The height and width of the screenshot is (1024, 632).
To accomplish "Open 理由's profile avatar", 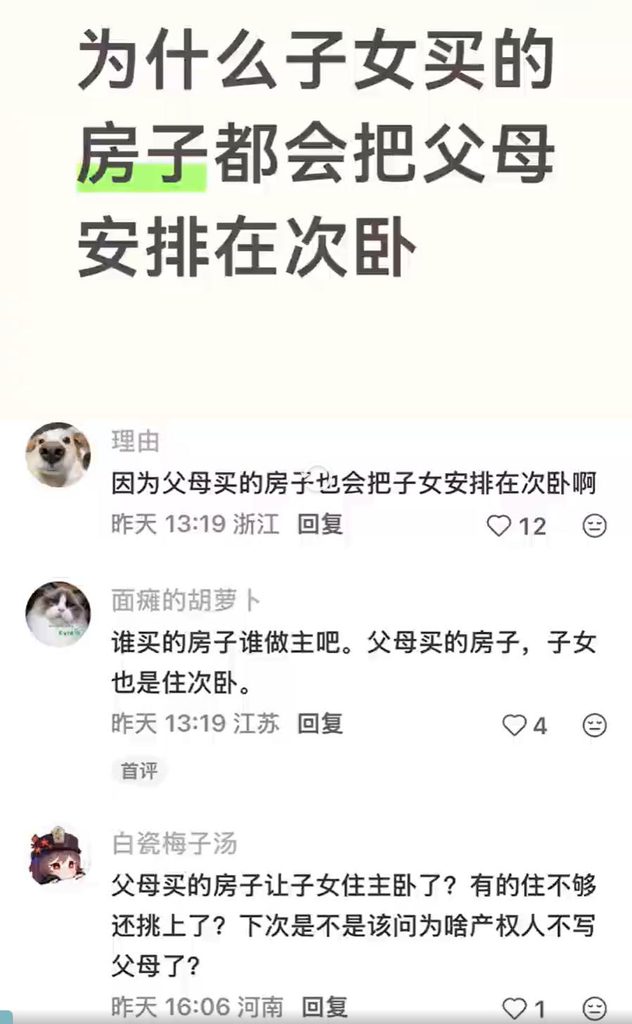I will coord(58,455).
